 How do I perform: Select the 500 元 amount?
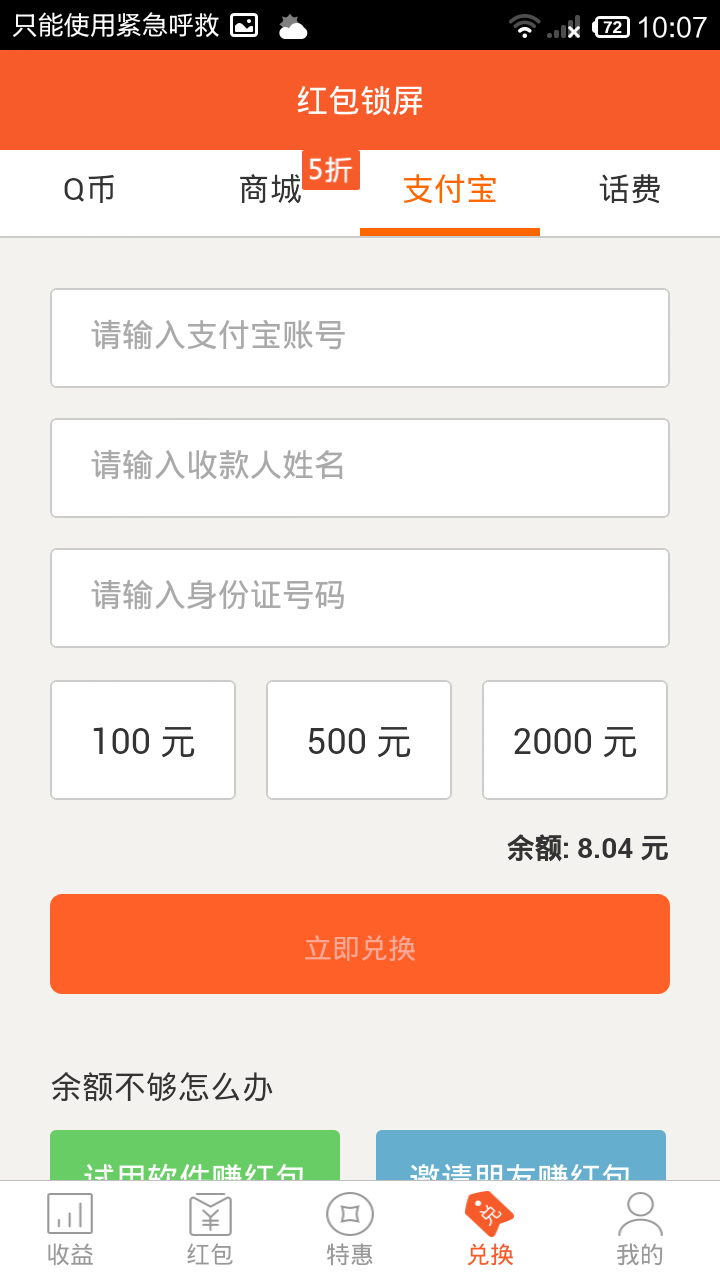[x=359, y=740]
